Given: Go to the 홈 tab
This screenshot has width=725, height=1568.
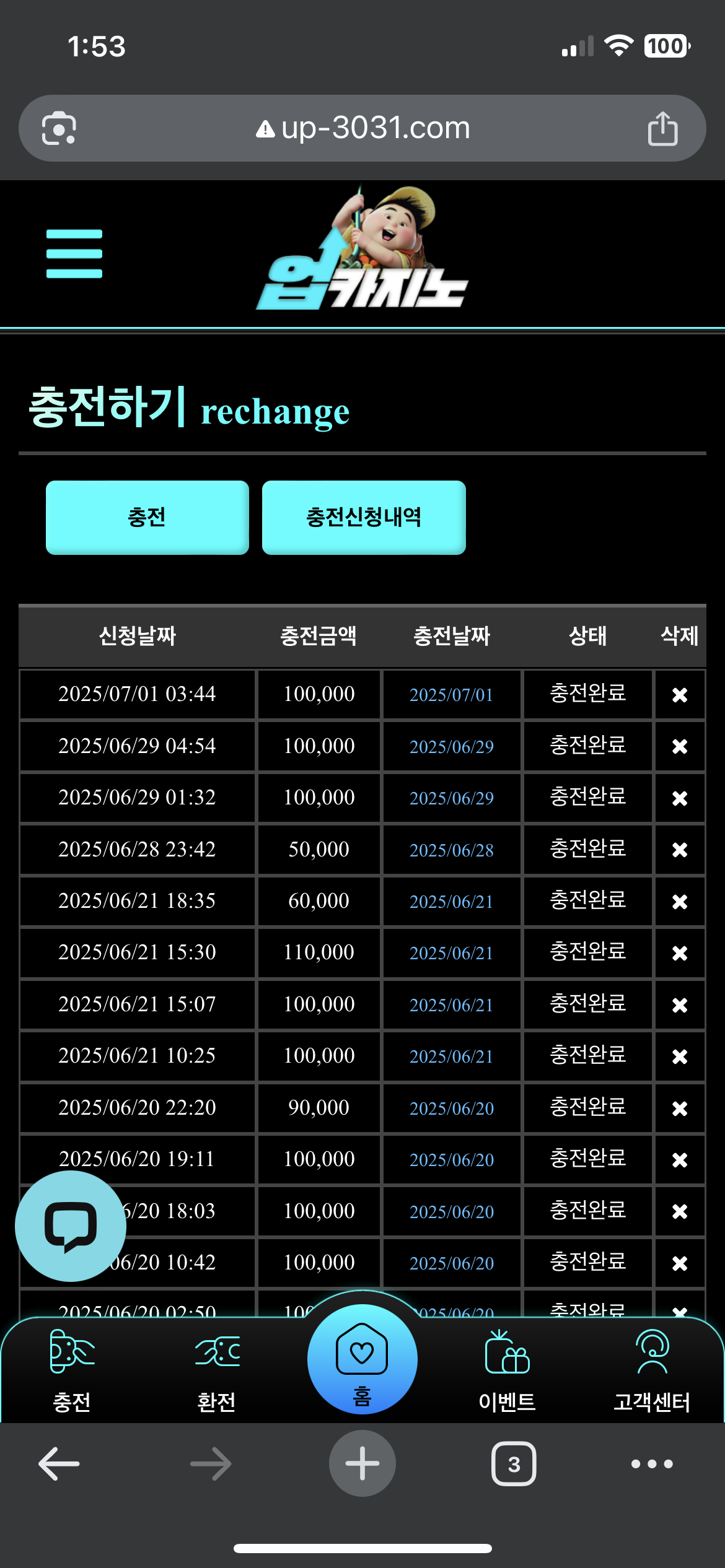Looking at the screenshot, I should 362,1360.
